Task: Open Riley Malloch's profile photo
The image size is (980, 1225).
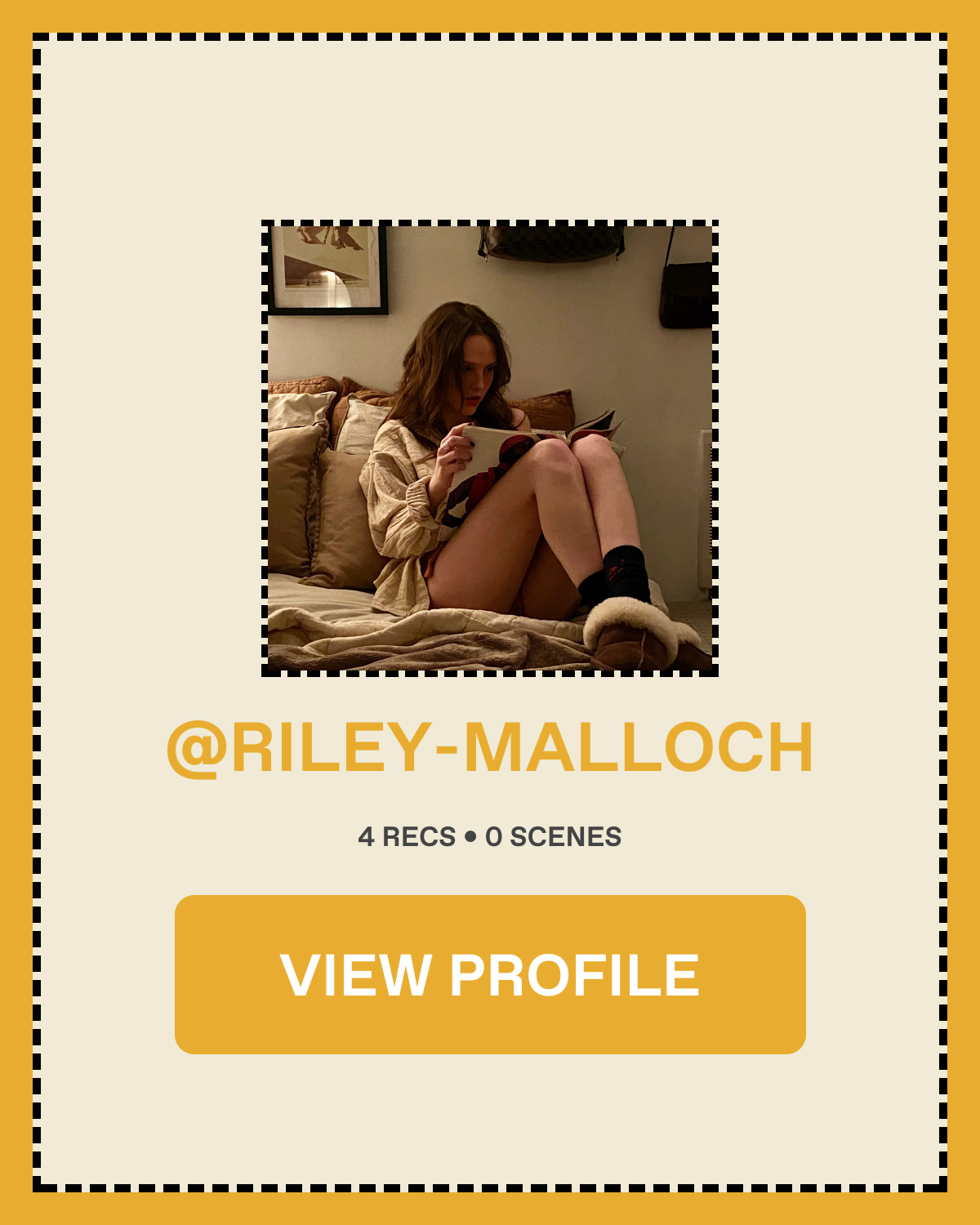Action: pos(490,448)
